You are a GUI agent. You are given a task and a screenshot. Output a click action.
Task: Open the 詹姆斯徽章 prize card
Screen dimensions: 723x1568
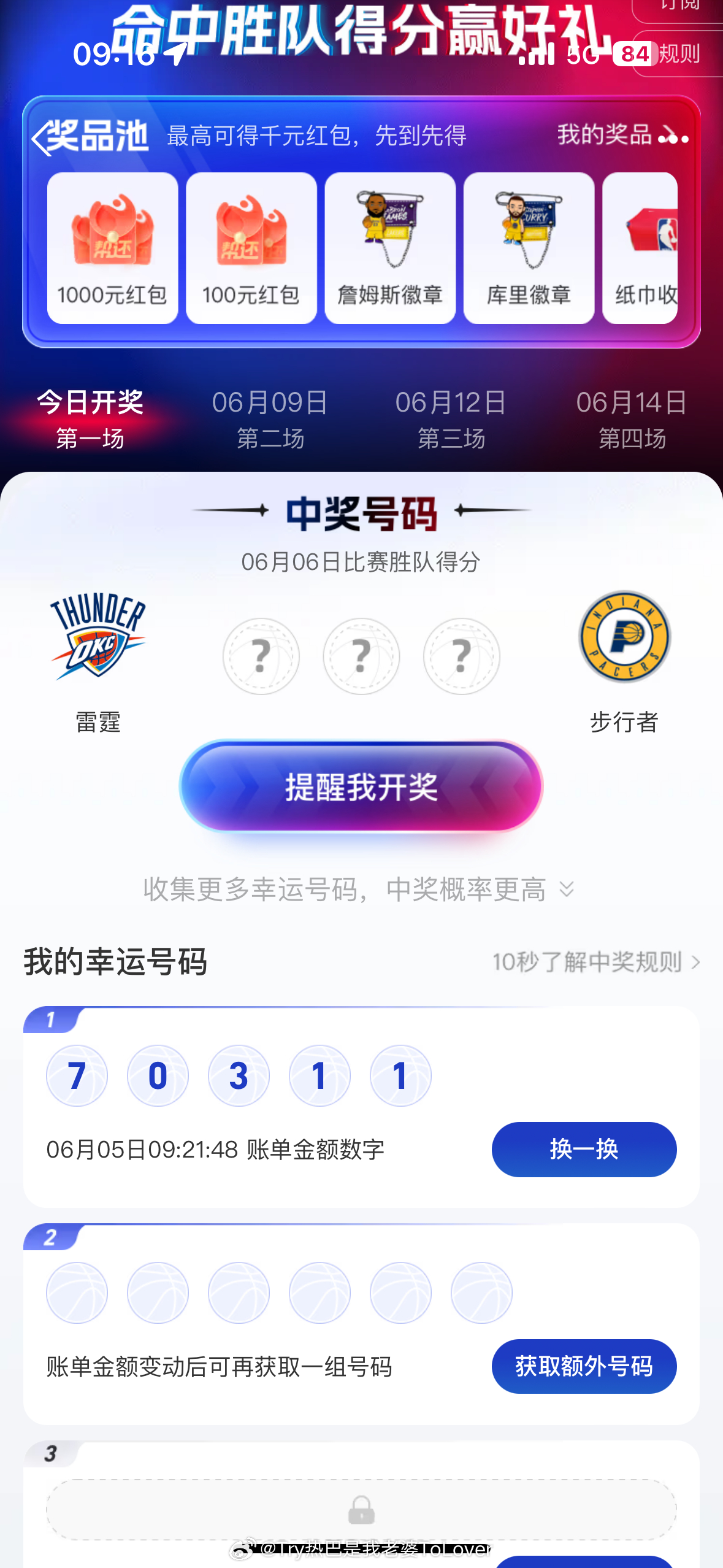pyautogui.click(x=390, y=248)
